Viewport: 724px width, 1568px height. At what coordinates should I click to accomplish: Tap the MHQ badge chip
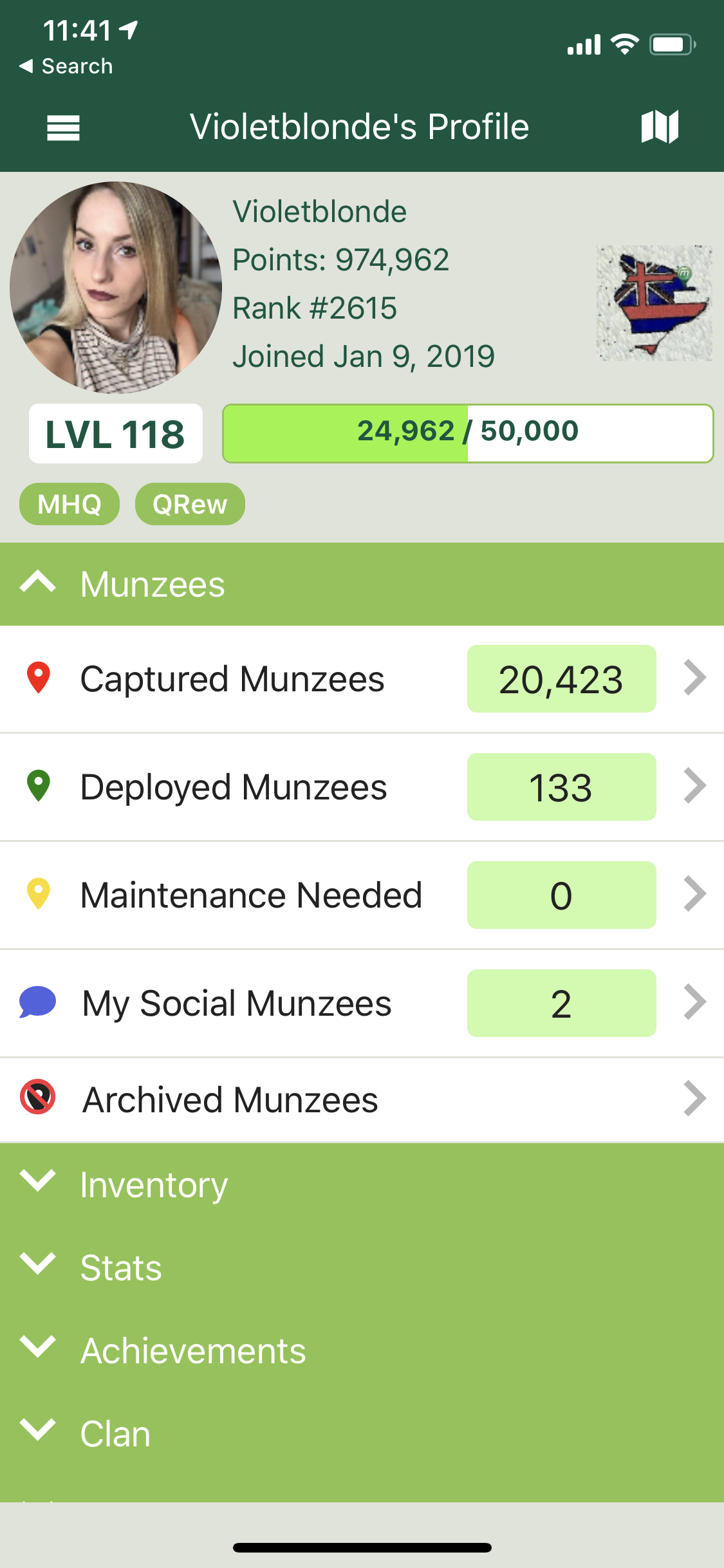point(70,504)
